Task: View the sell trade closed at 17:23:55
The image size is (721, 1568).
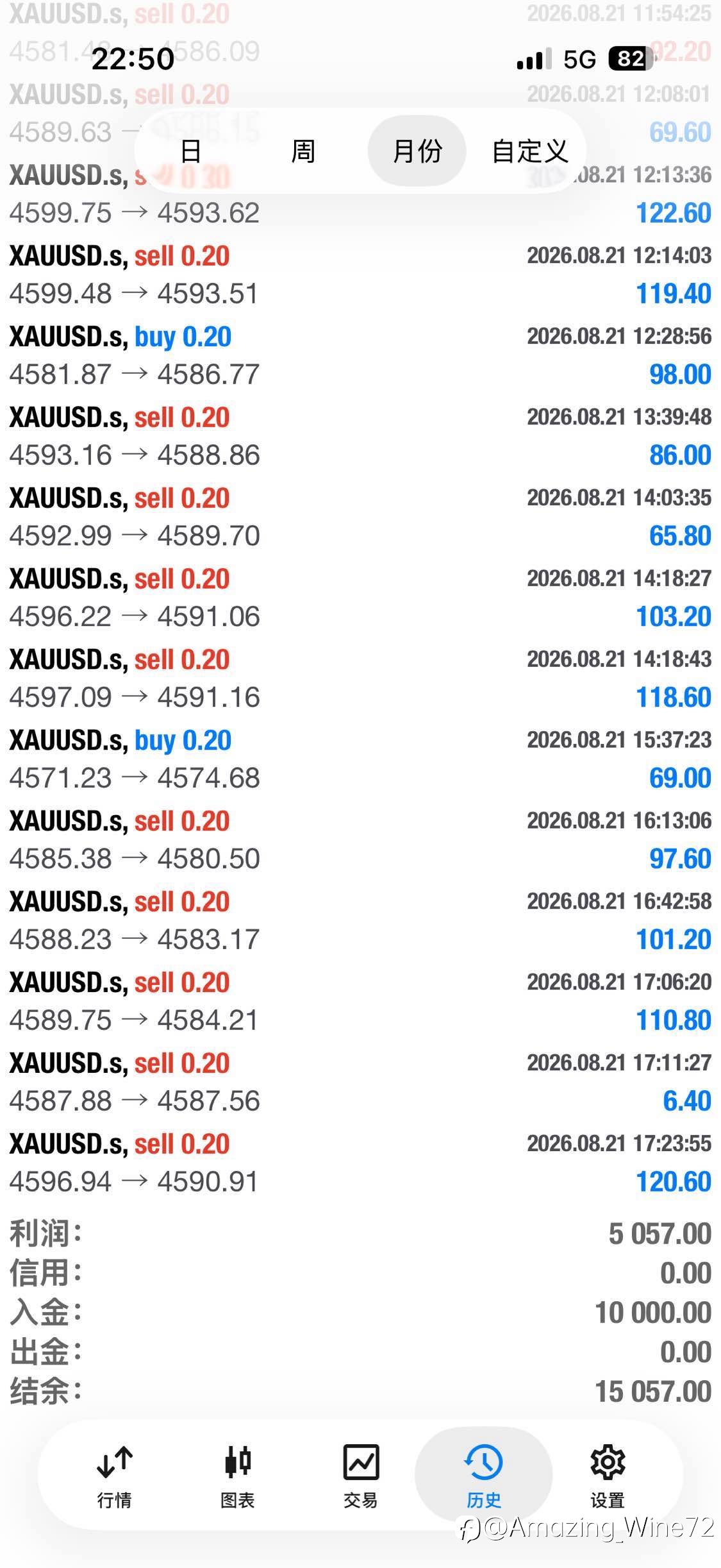Action: coord(360,1163)
